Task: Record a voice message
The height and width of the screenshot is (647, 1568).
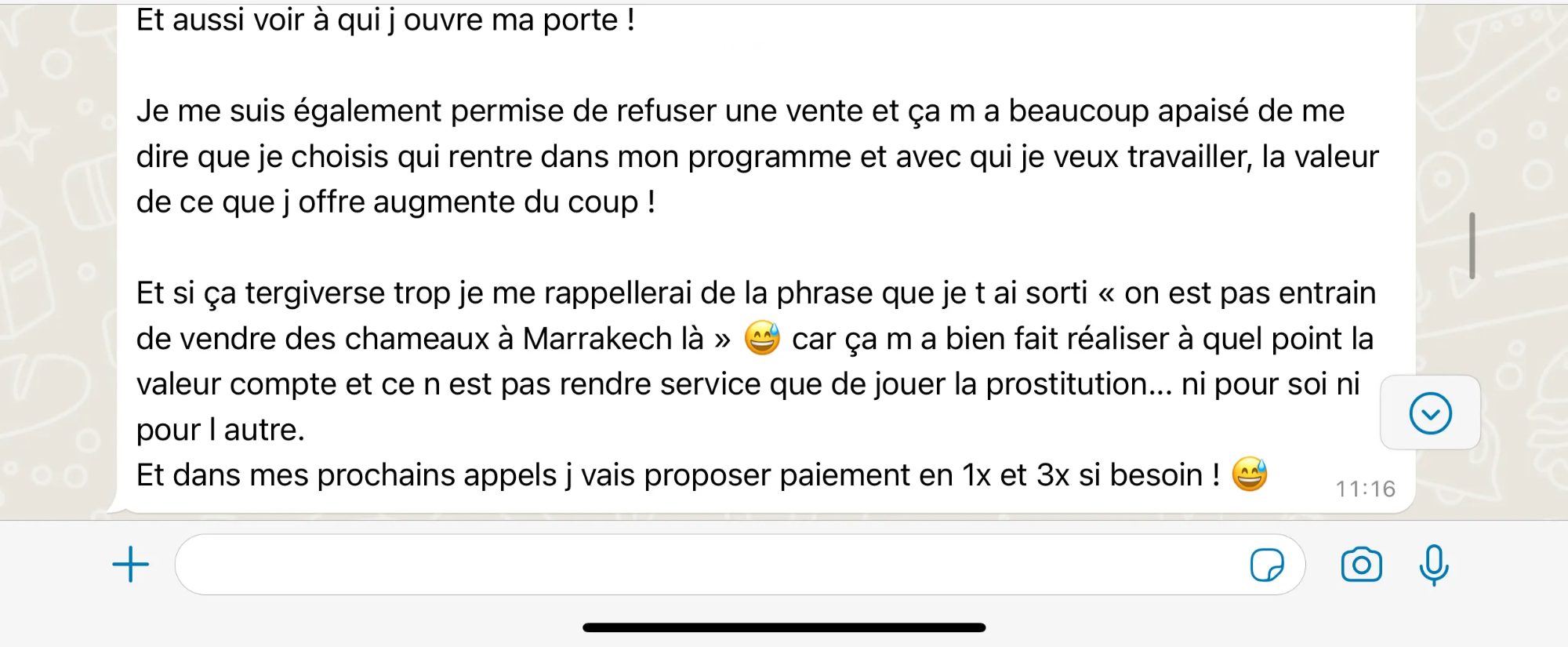Action: click(x=1434, y=565)
